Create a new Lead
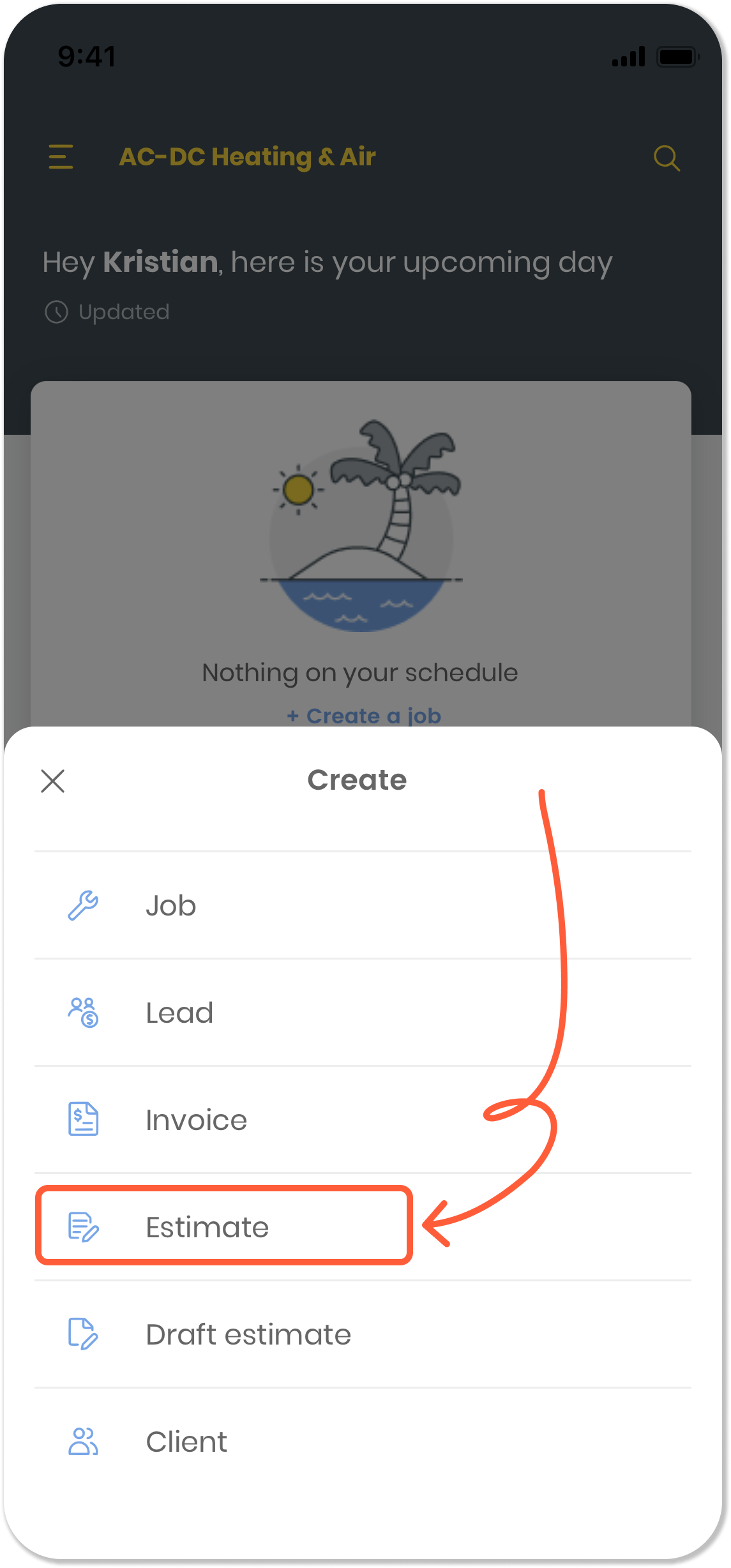Image resolution: width=731 pixels, height=1568 pixels. click(179, 1013)
